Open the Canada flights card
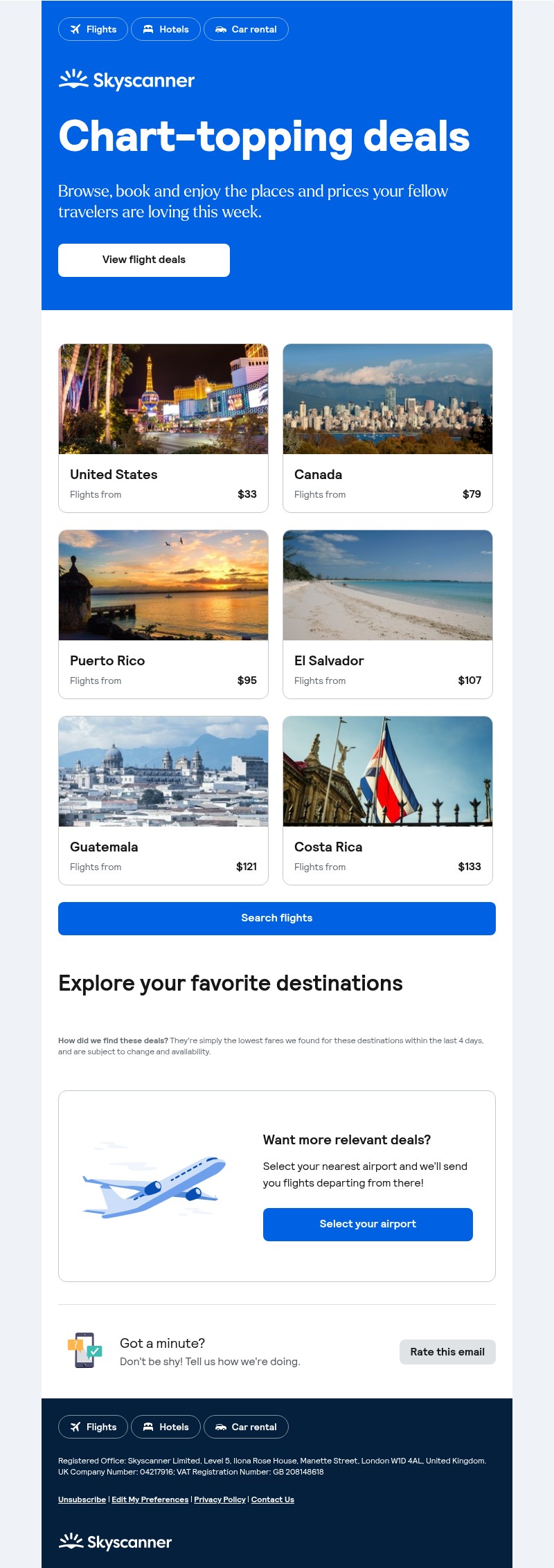 click(388, 428)
